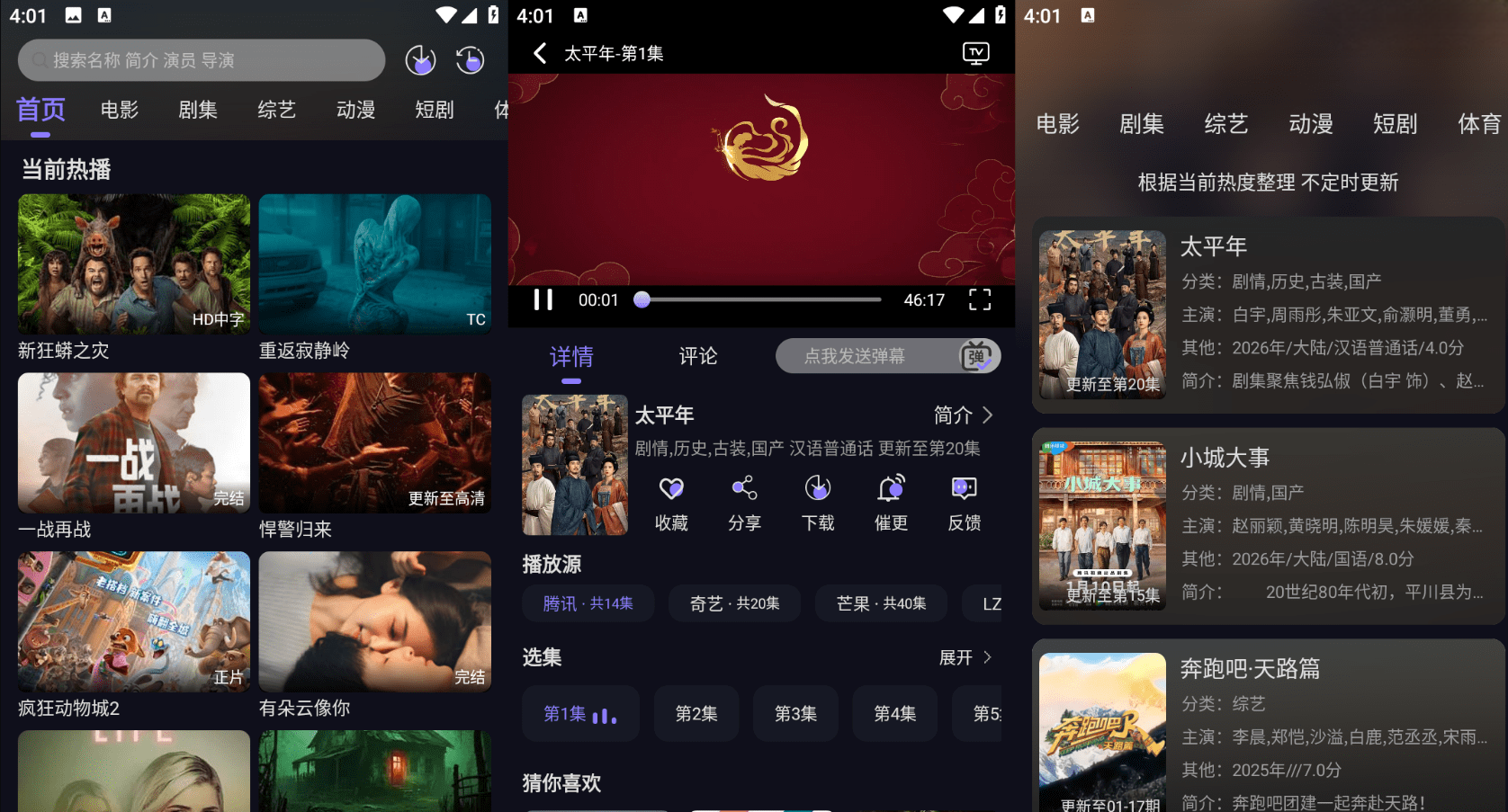
Task: Expand the 选集 episode list with 展开
Action: click(965, 658)
